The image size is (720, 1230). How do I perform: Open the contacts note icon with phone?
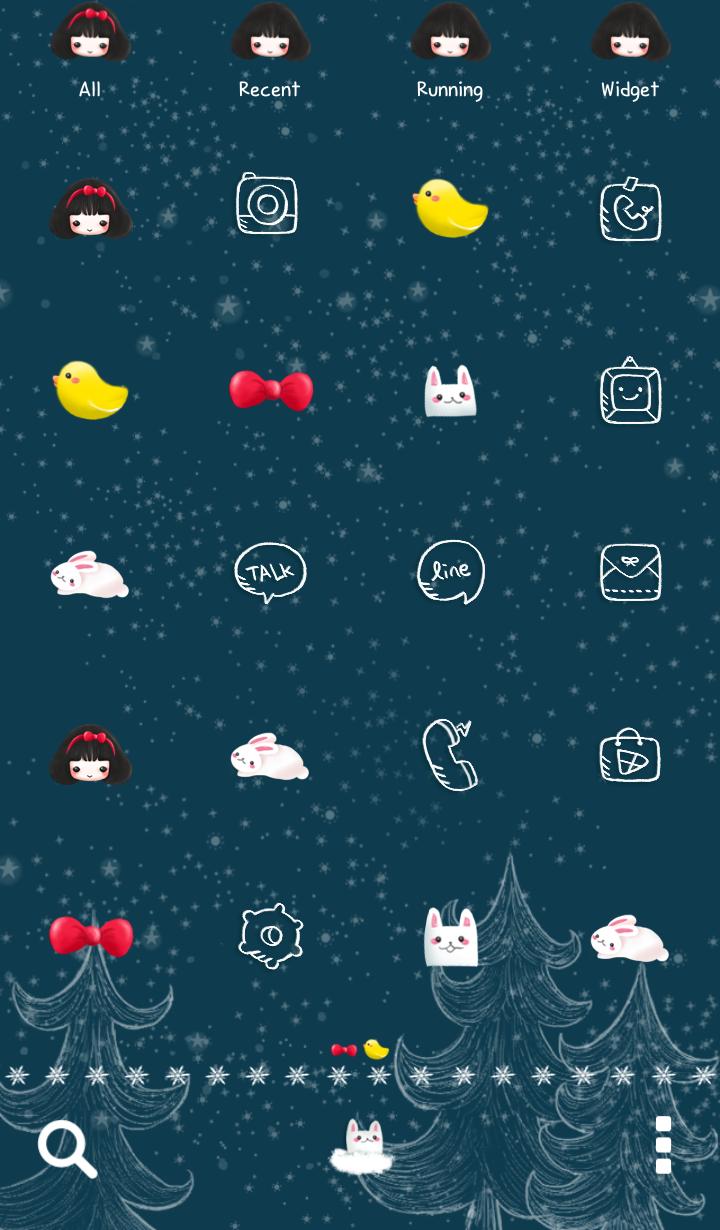coord(630,210)
